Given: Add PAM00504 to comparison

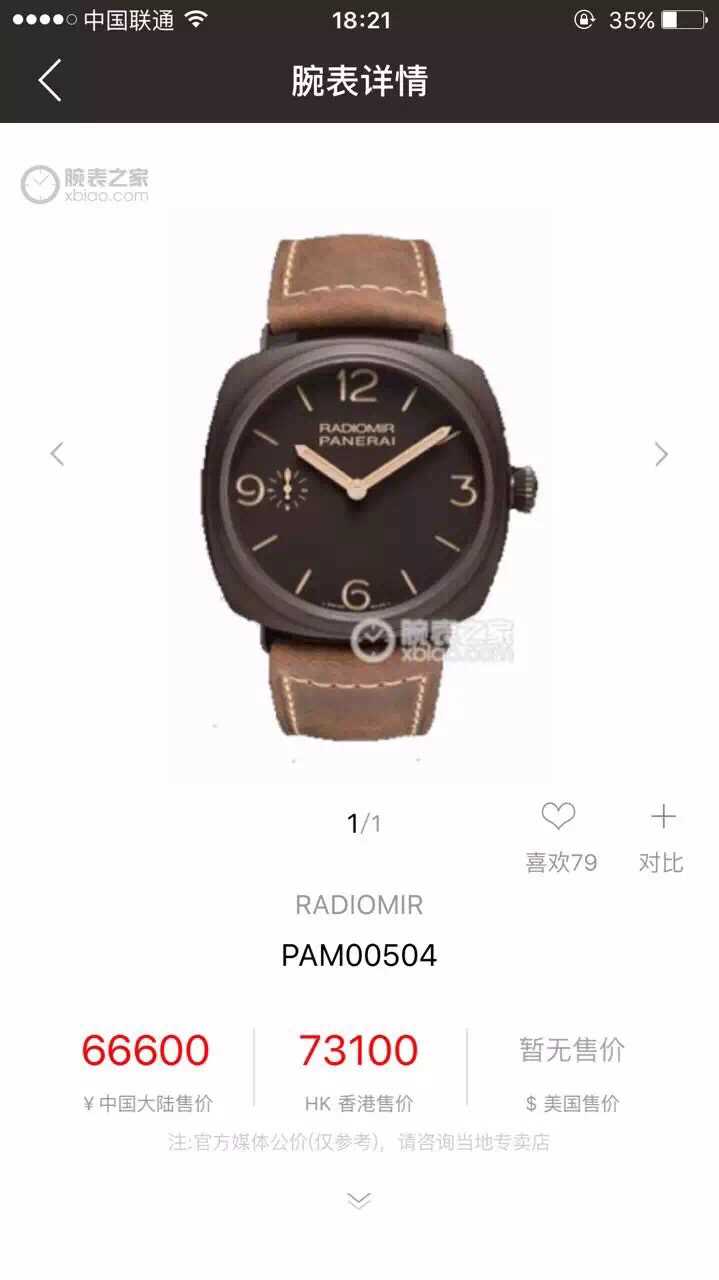Looking at the screenshot, I should pos(662,818).
